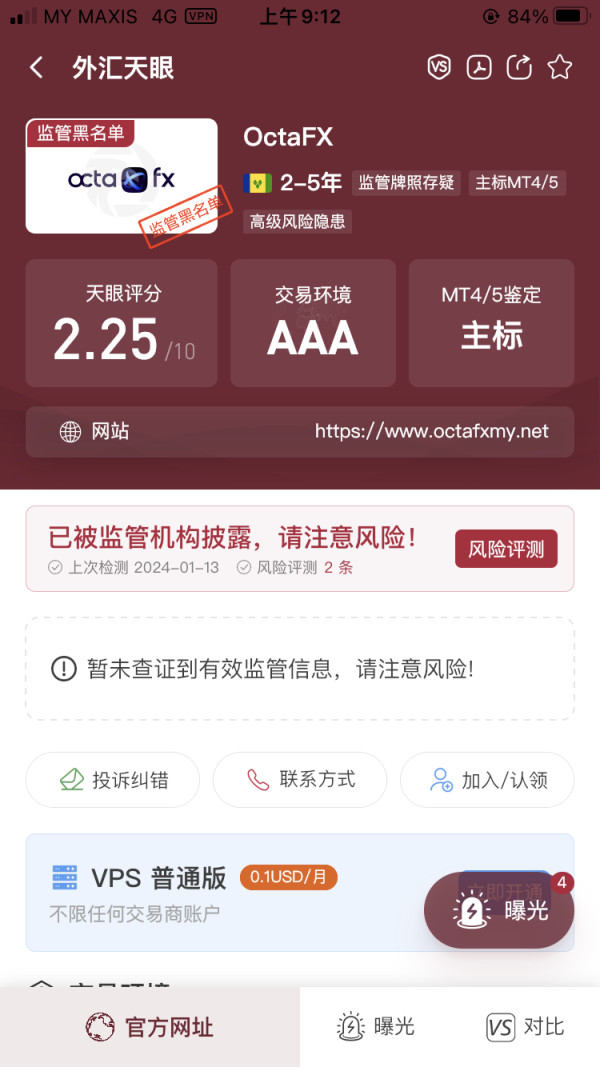This screenshot has width=600, height=1067.
Task: Select 加入/认领 to claim broker
Action: (x=487, y=780)
